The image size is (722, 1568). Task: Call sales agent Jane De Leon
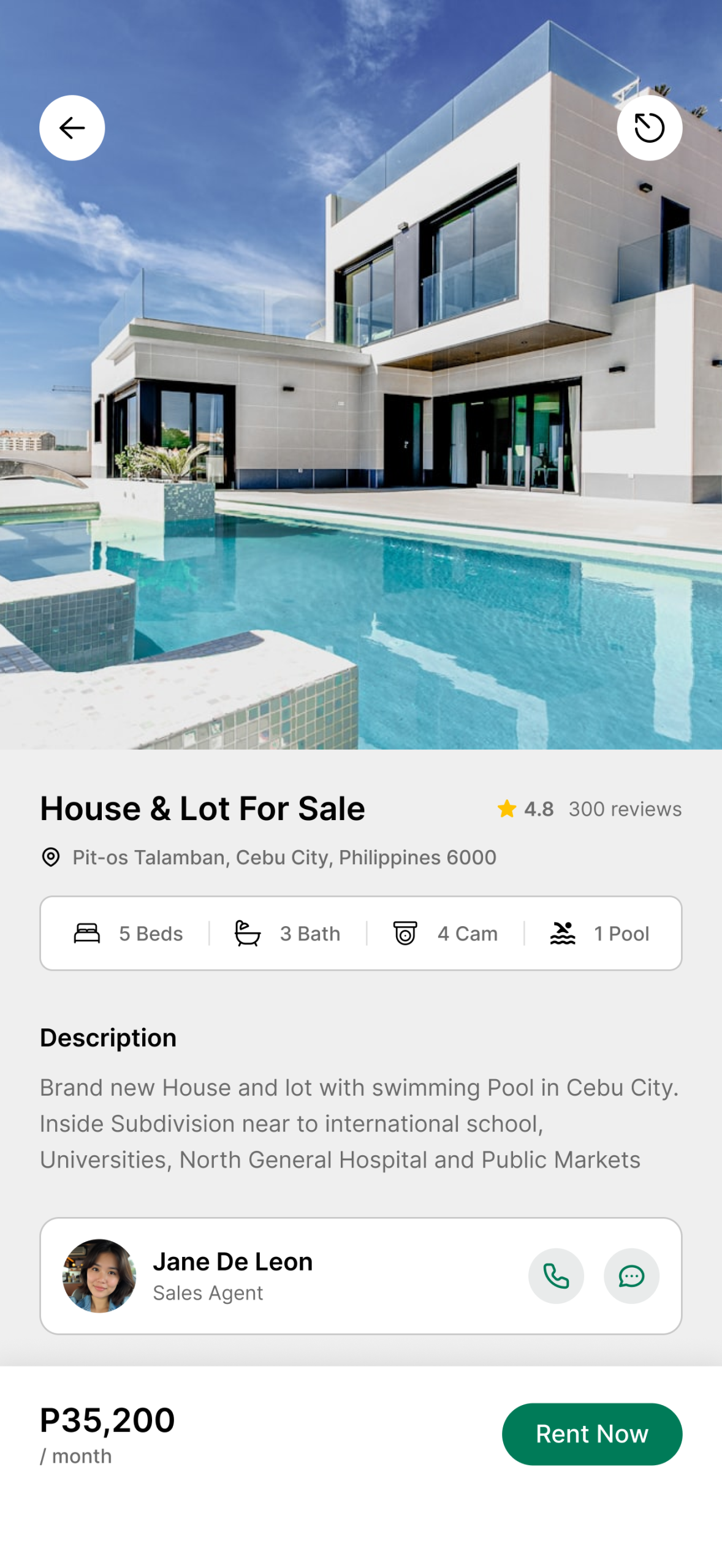556,1276
